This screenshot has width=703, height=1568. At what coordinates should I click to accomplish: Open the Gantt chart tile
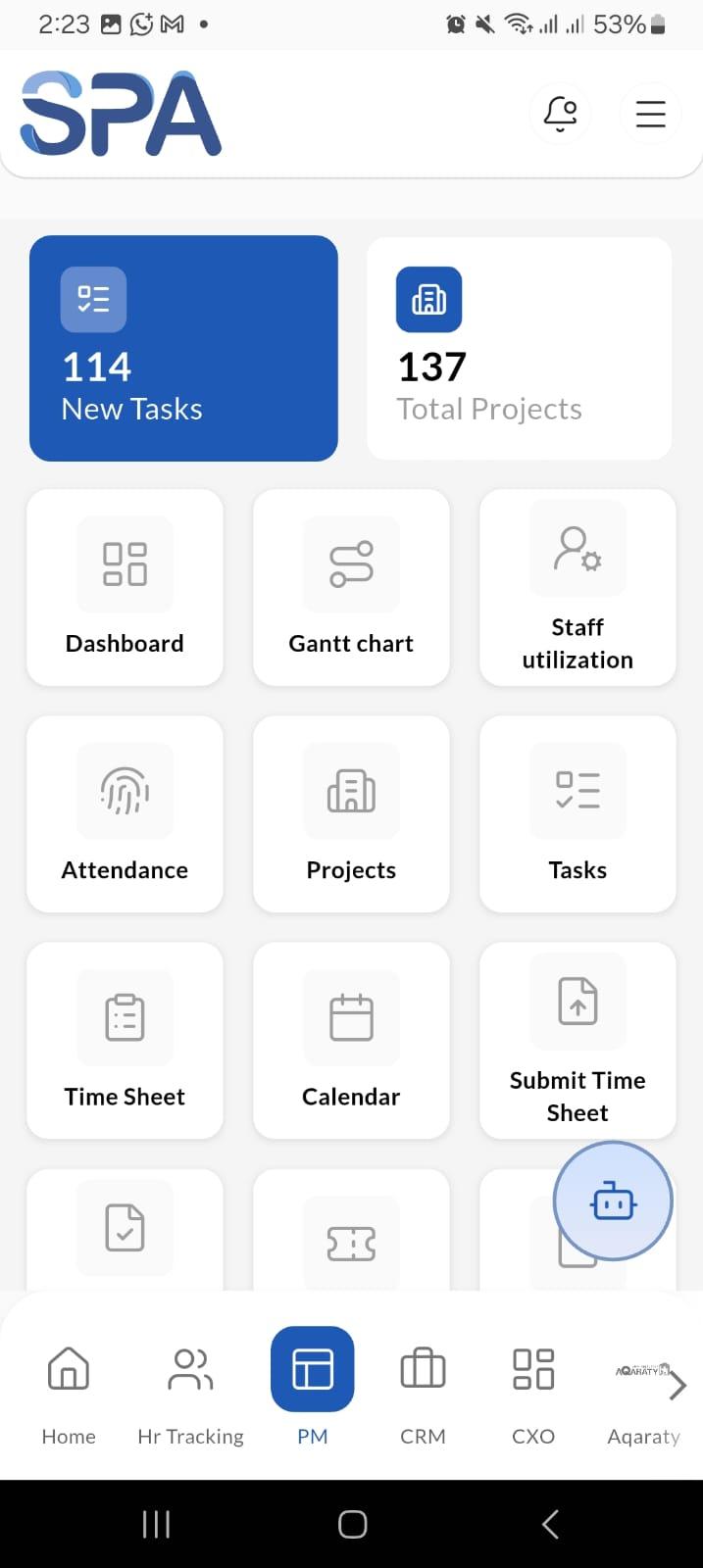[x=351, y=588]
